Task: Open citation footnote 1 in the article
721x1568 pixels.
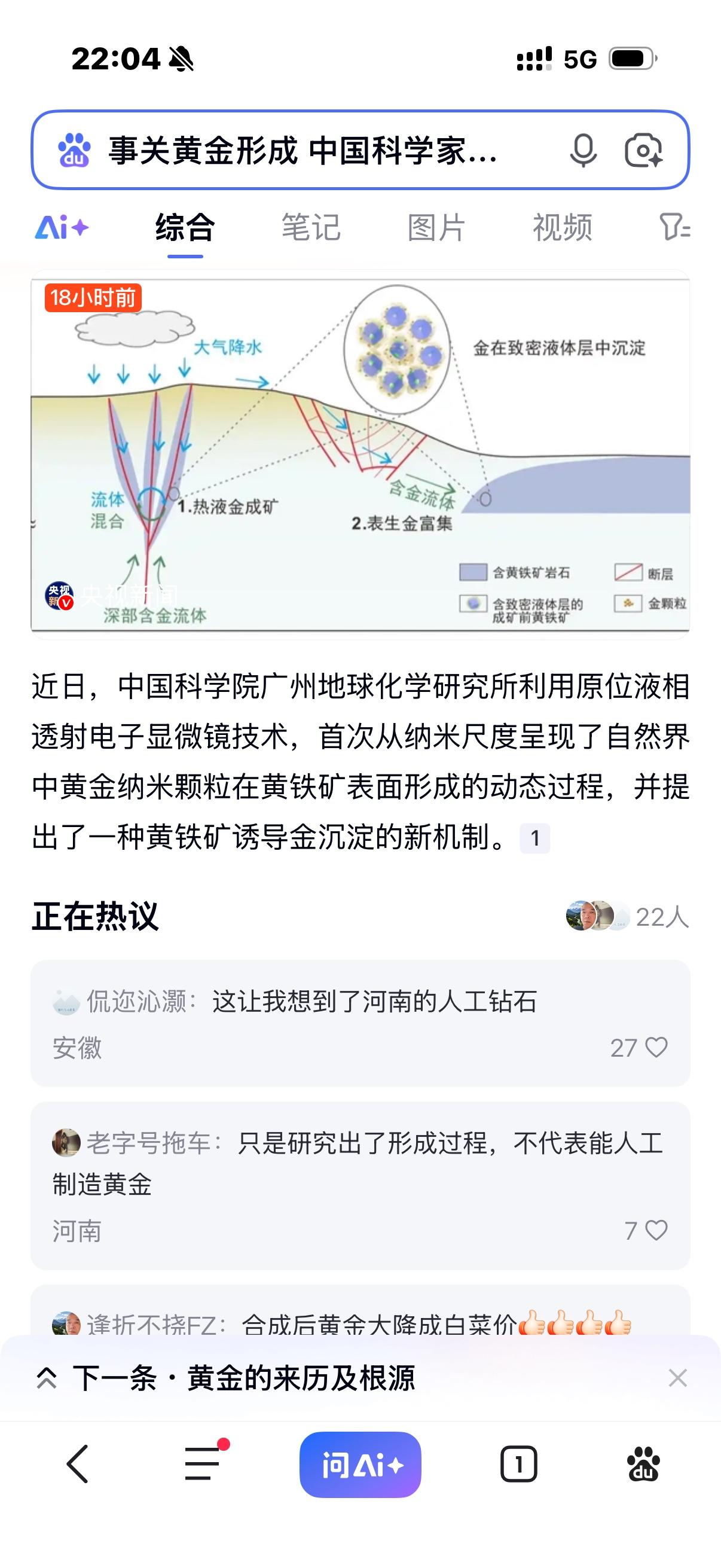Action: point(536,839)
